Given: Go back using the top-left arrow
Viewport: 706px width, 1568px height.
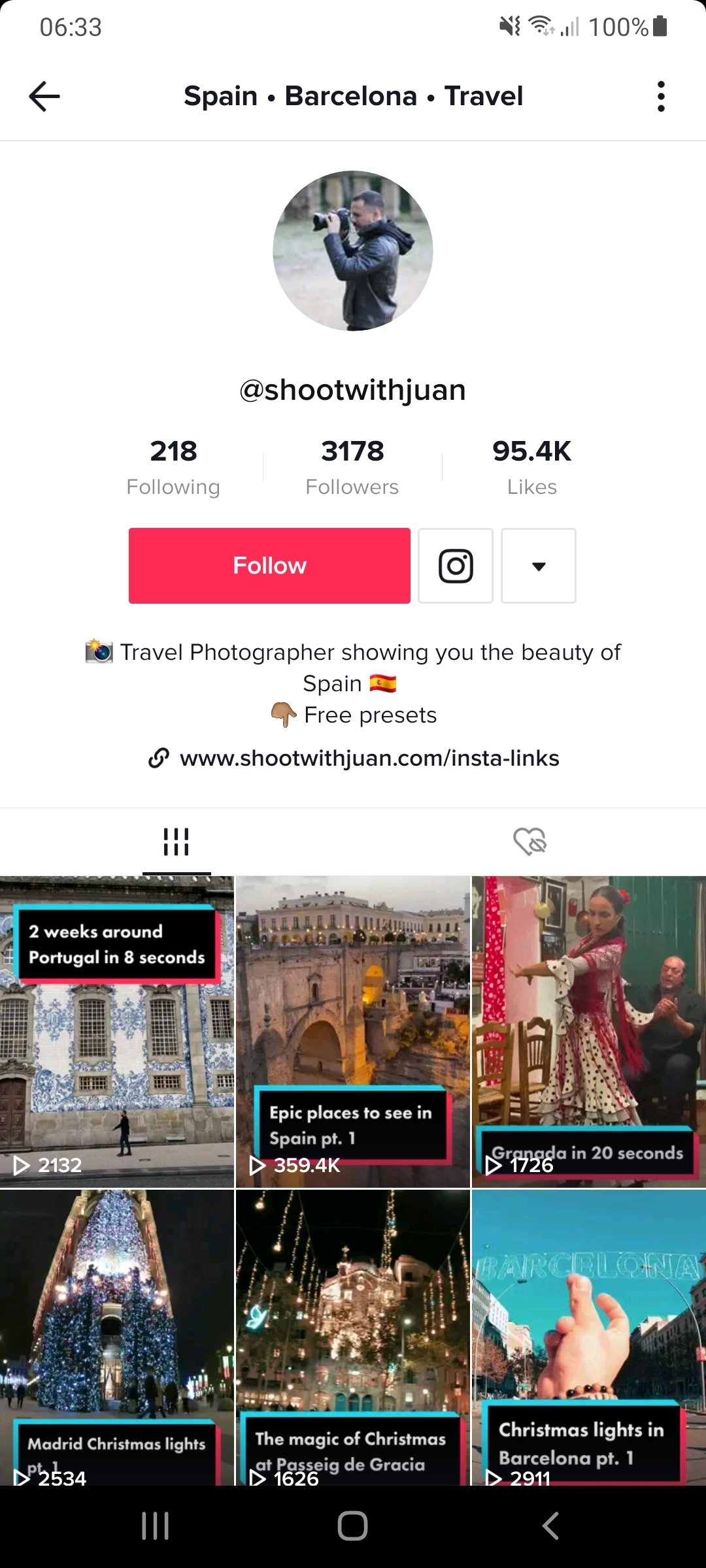Looking at the screenshot, I should tap(44, 97).
